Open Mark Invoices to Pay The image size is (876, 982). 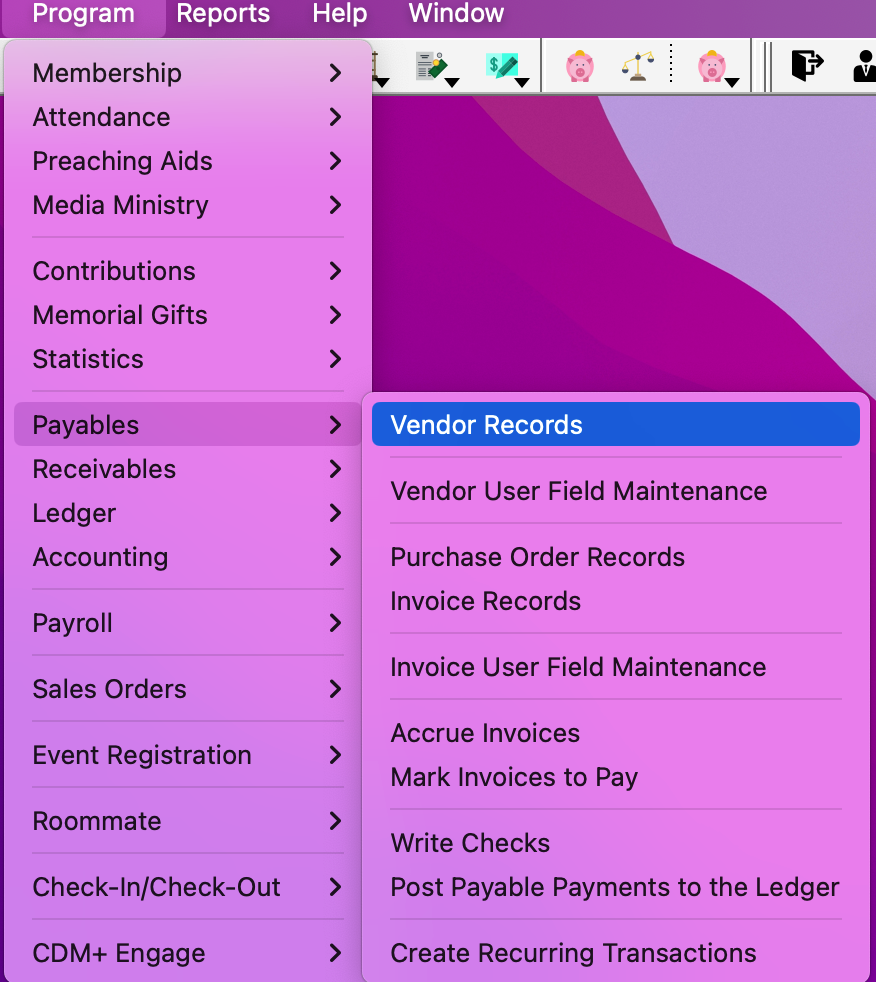(514, 777)
